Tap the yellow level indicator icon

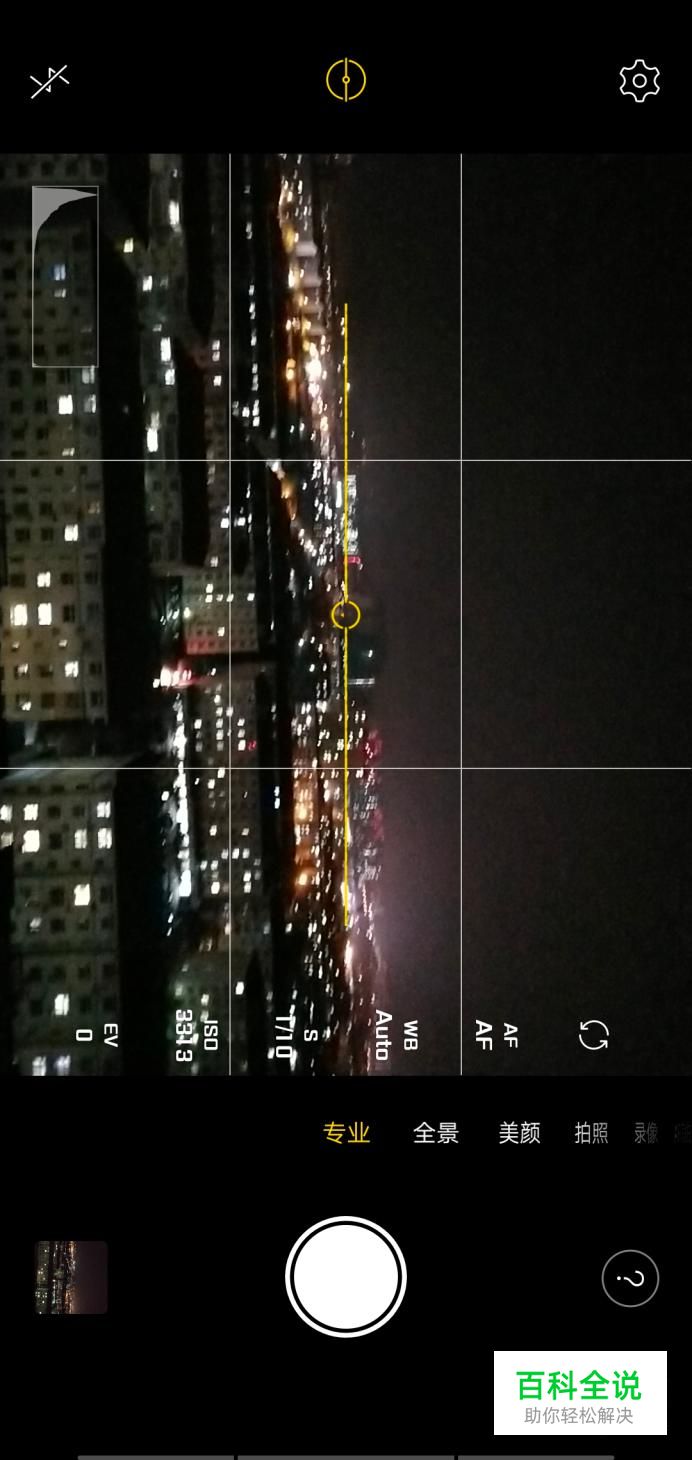[346, 80]
